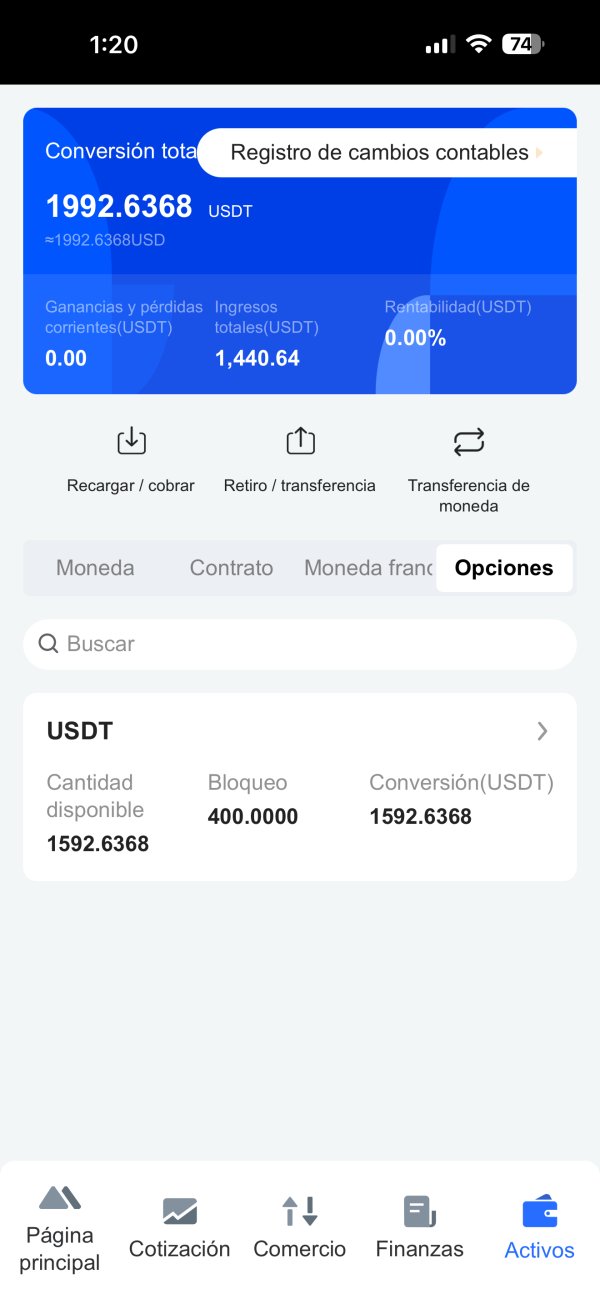Open the USDT asset card

[300, 786]
